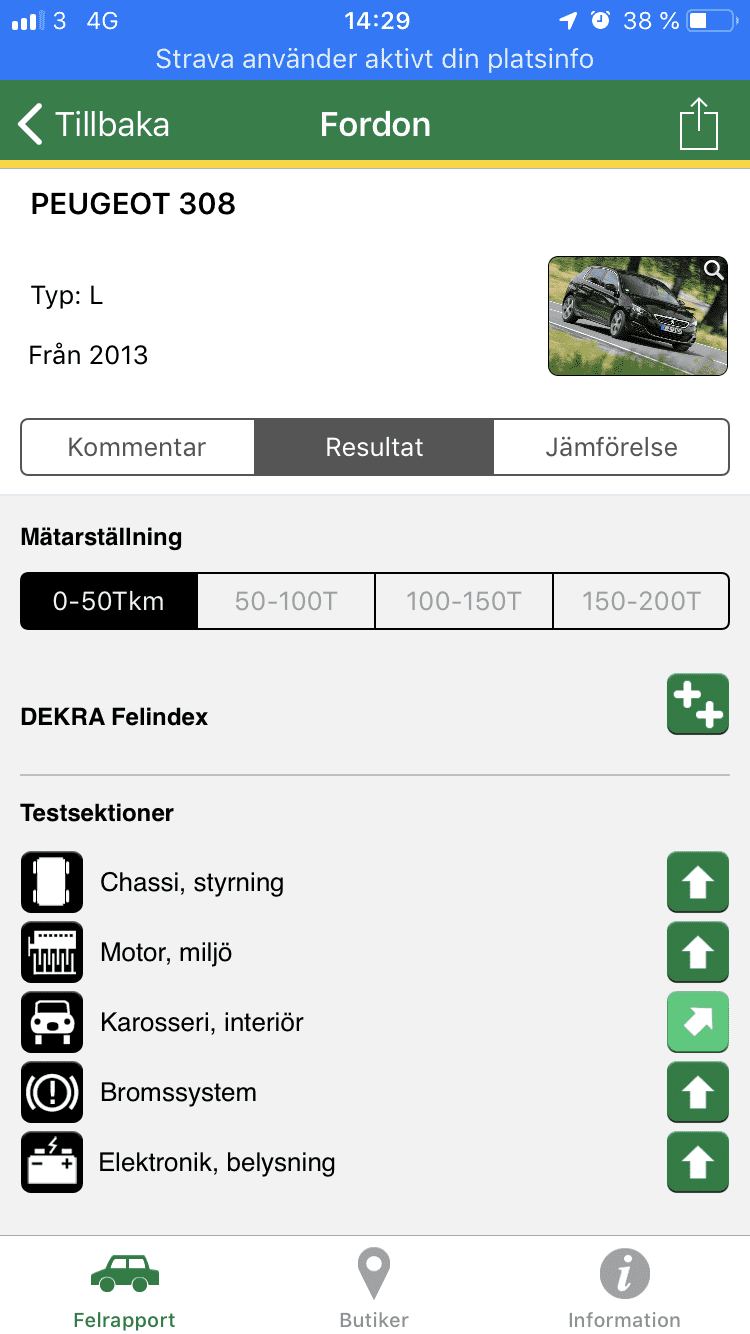Tap the Strava location banner

pyautogui.click(x=374, y=59)
